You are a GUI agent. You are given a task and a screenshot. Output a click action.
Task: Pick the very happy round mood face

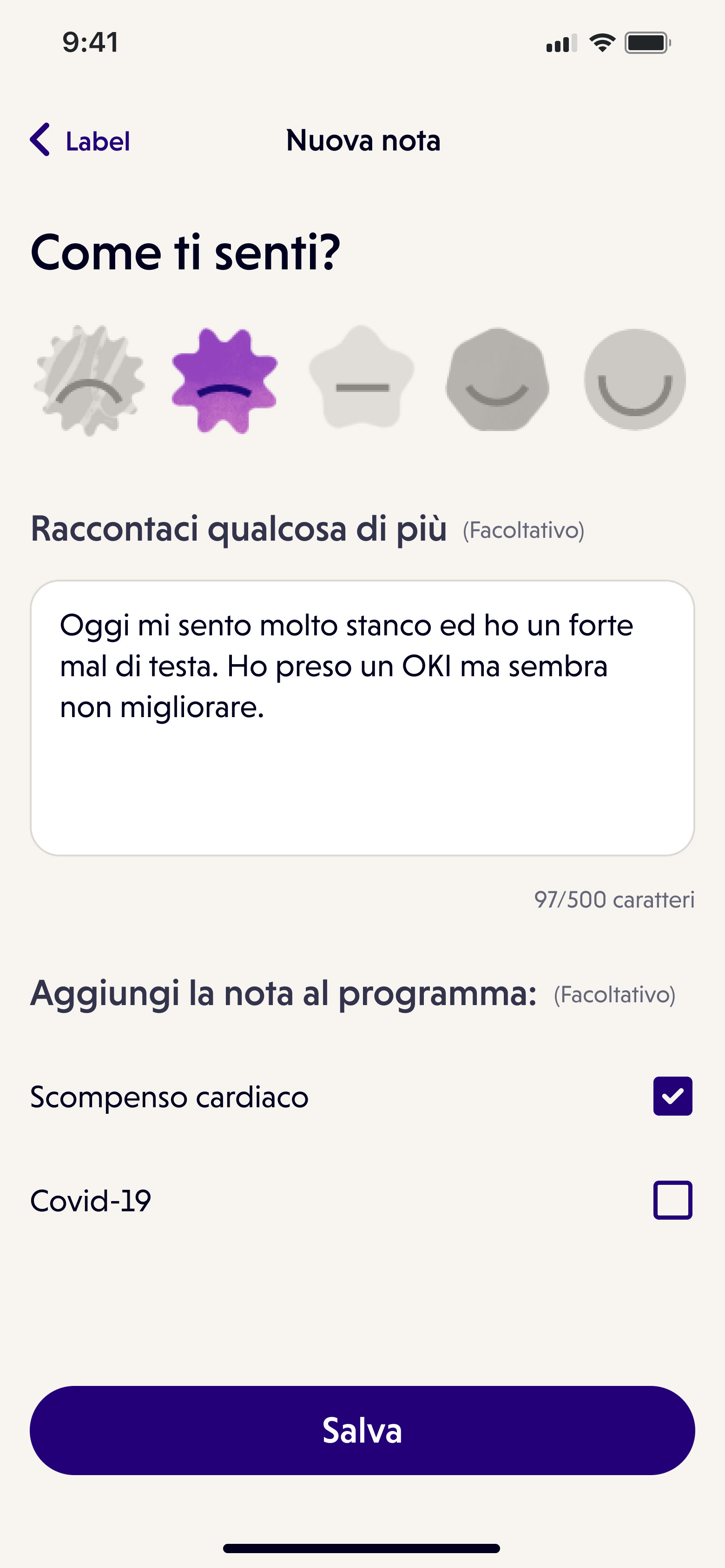[634, 379]
